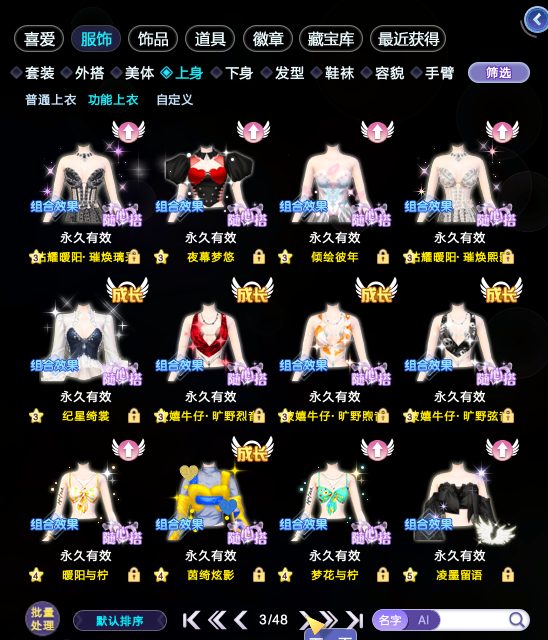This screenshot has height=640, width=548.
Task: Collapse panel with the back arrow icon
Action: pyautogui.click(x=537, y=19)
